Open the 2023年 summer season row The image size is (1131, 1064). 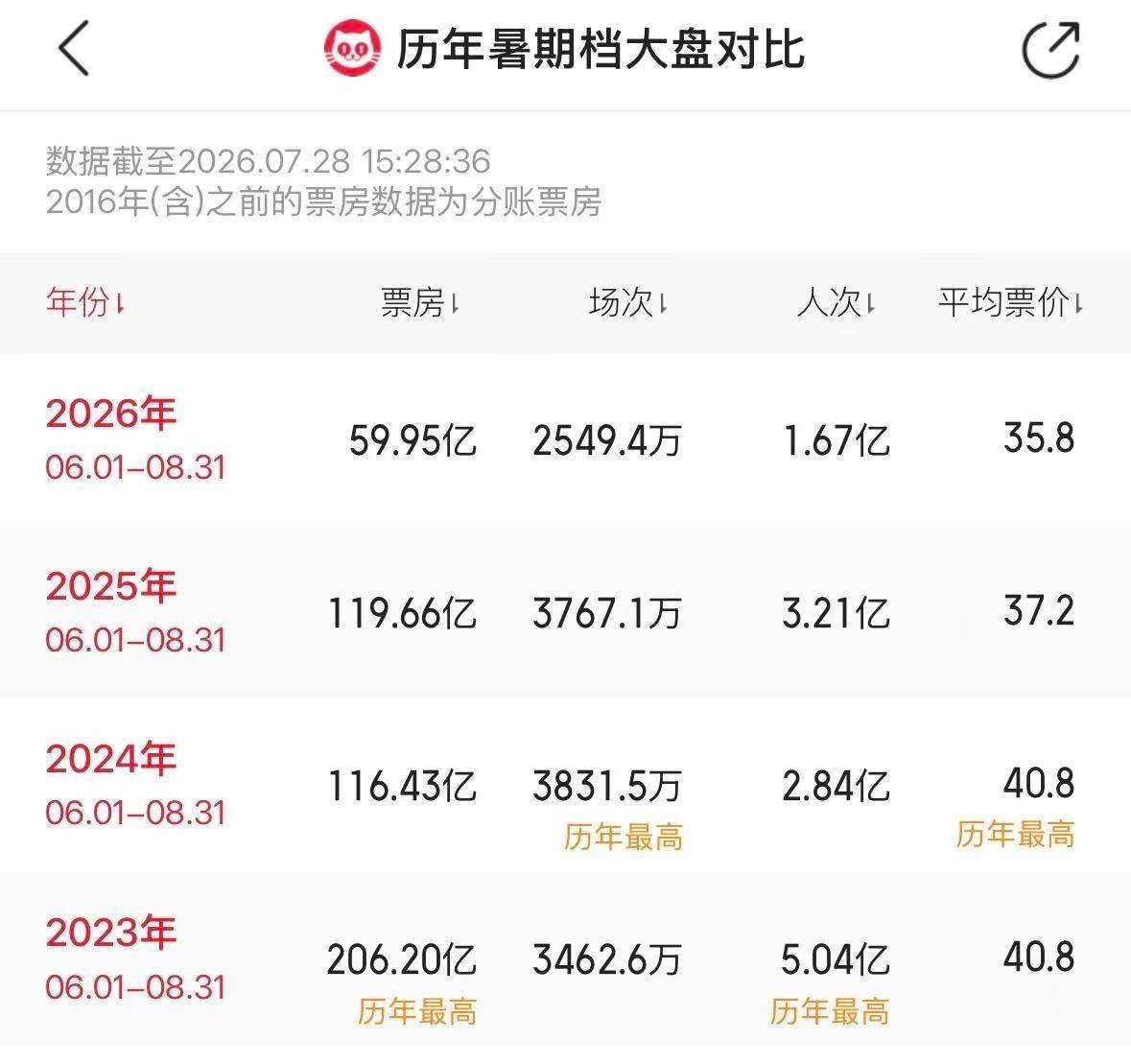(x=566, y=959)
